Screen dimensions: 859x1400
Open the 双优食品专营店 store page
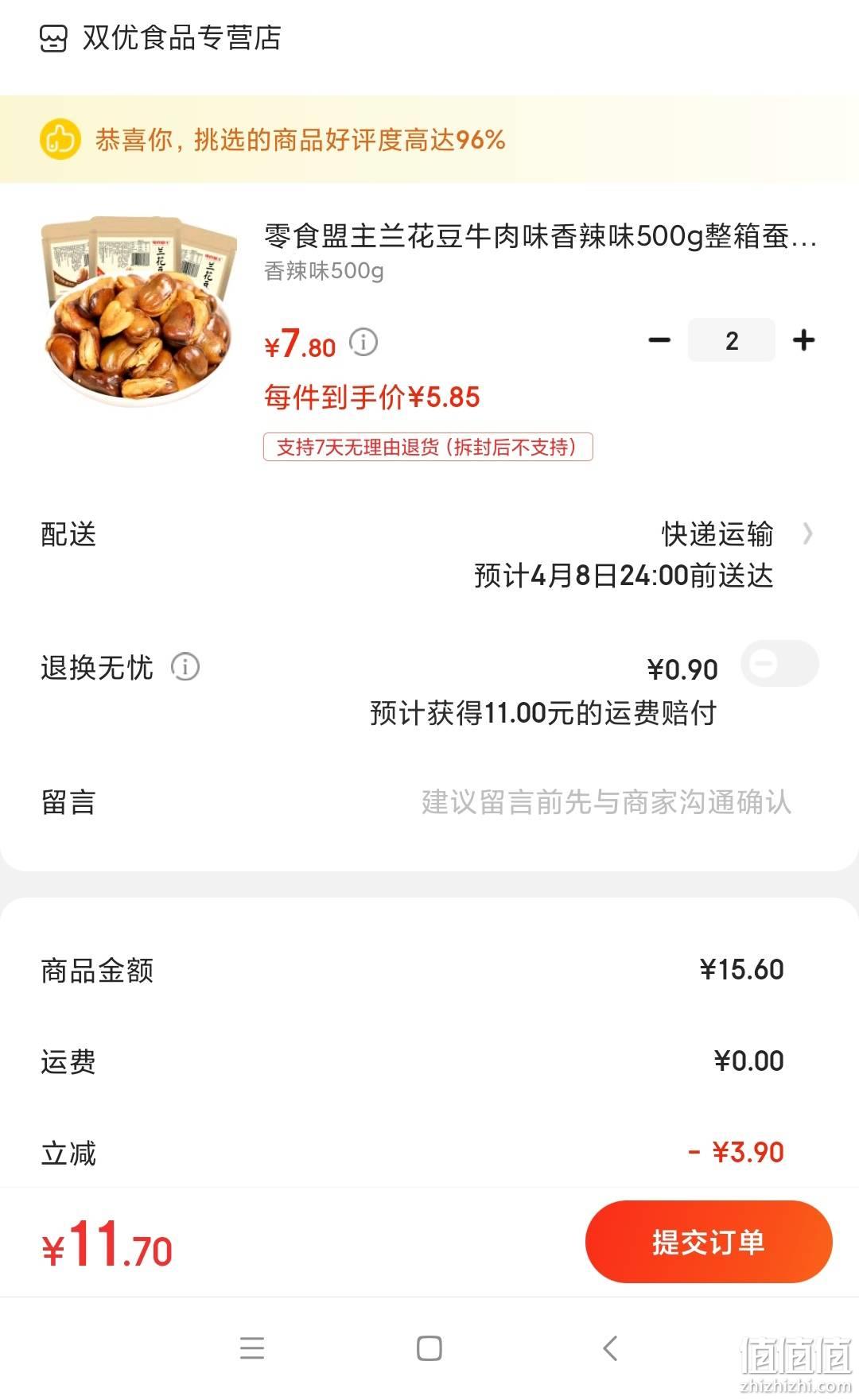click(x=161, y=38)
